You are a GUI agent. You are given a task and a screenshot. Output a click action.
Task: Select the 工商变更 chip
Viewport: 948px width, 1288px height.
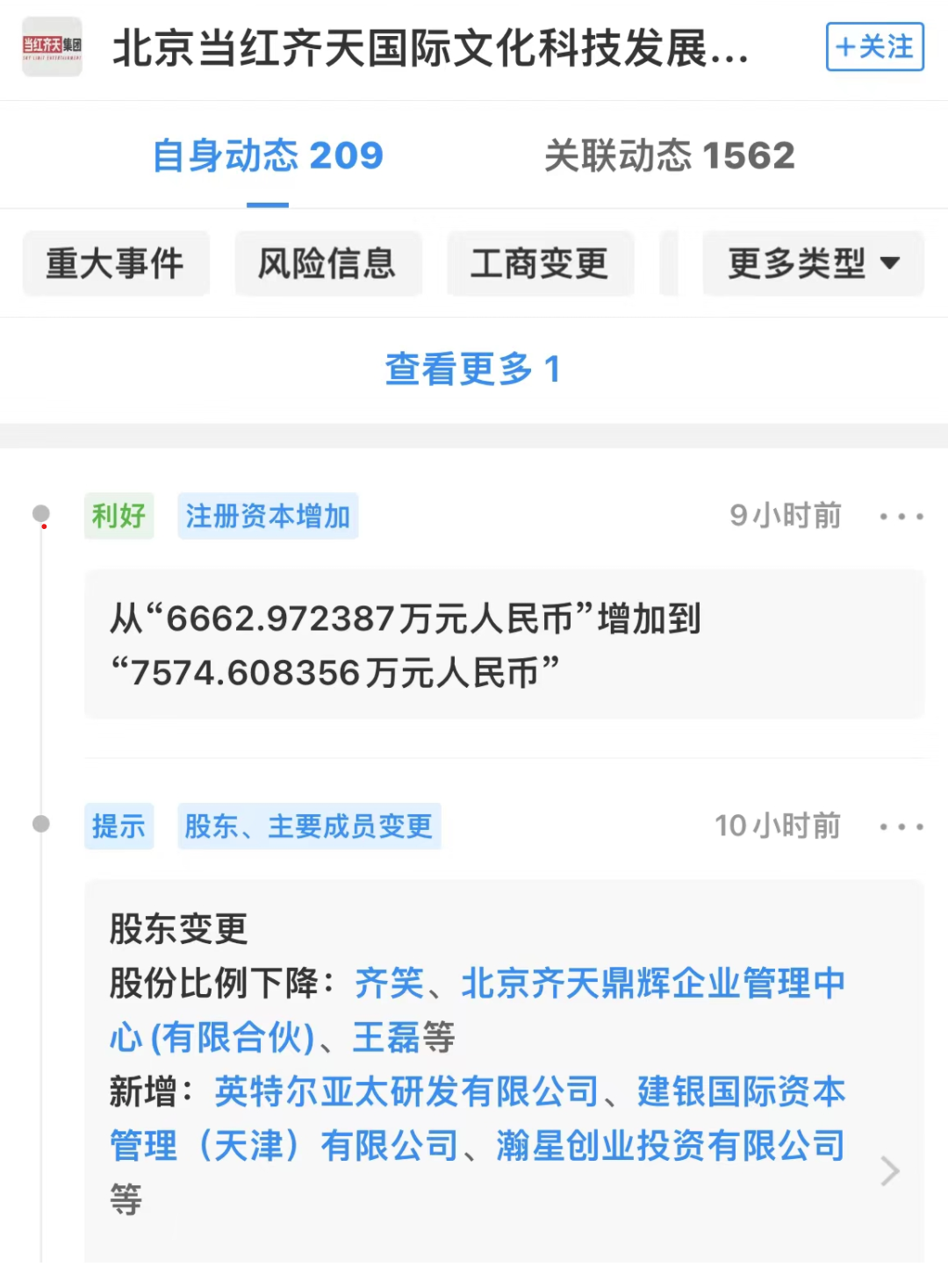point(540,263)
